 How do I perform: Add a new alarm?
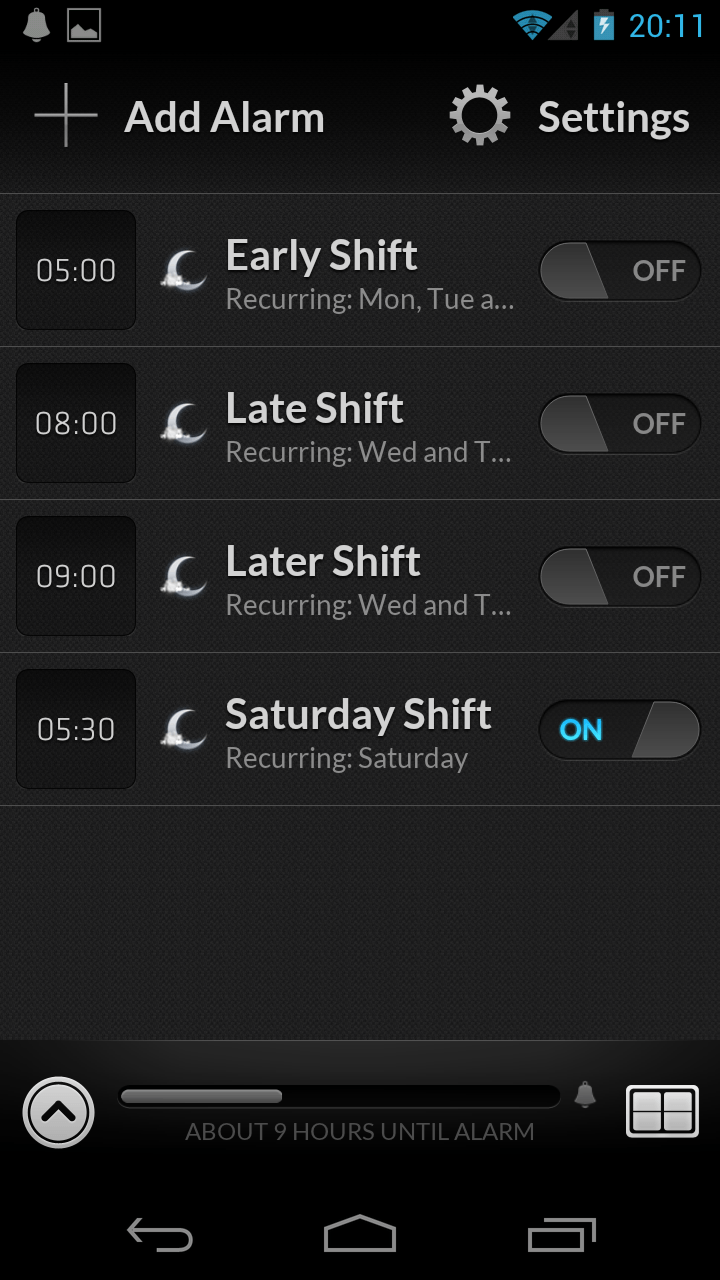pyautogui.click(x=180, y=117)
